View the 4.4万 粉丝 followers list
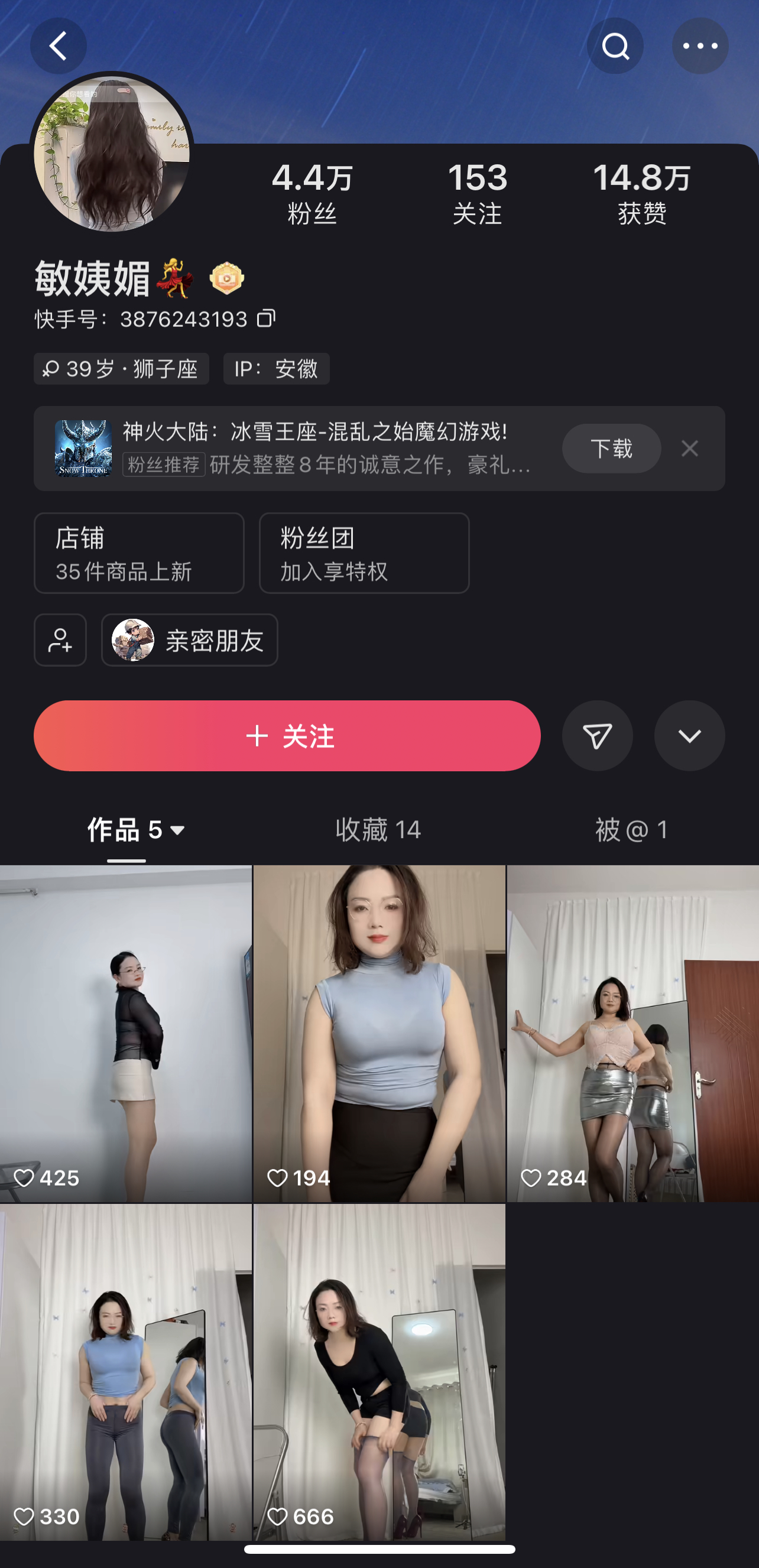Viewport: 759px width, 1568px height. [x=312, y=193]
